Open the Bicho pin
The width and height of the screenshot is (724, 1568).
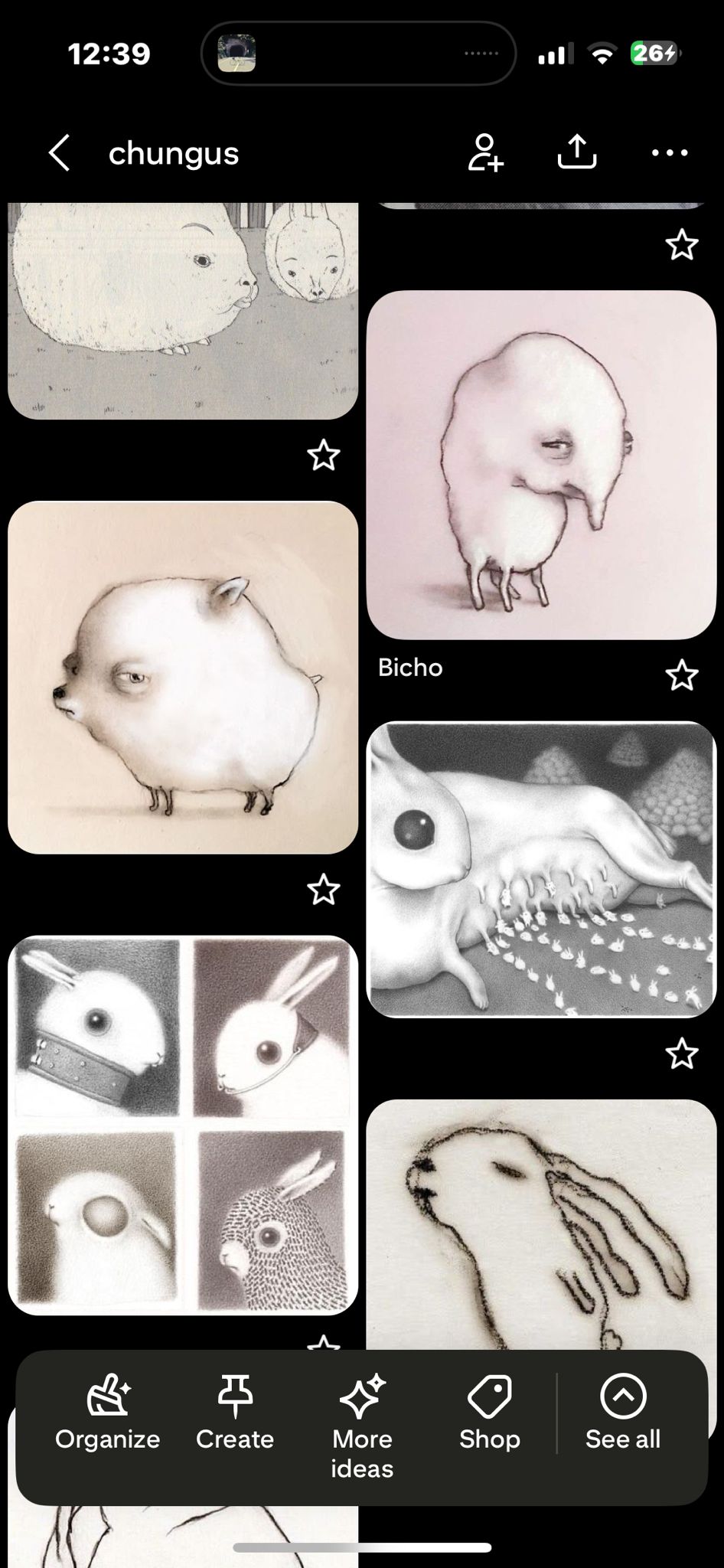(x=541, y=465)
